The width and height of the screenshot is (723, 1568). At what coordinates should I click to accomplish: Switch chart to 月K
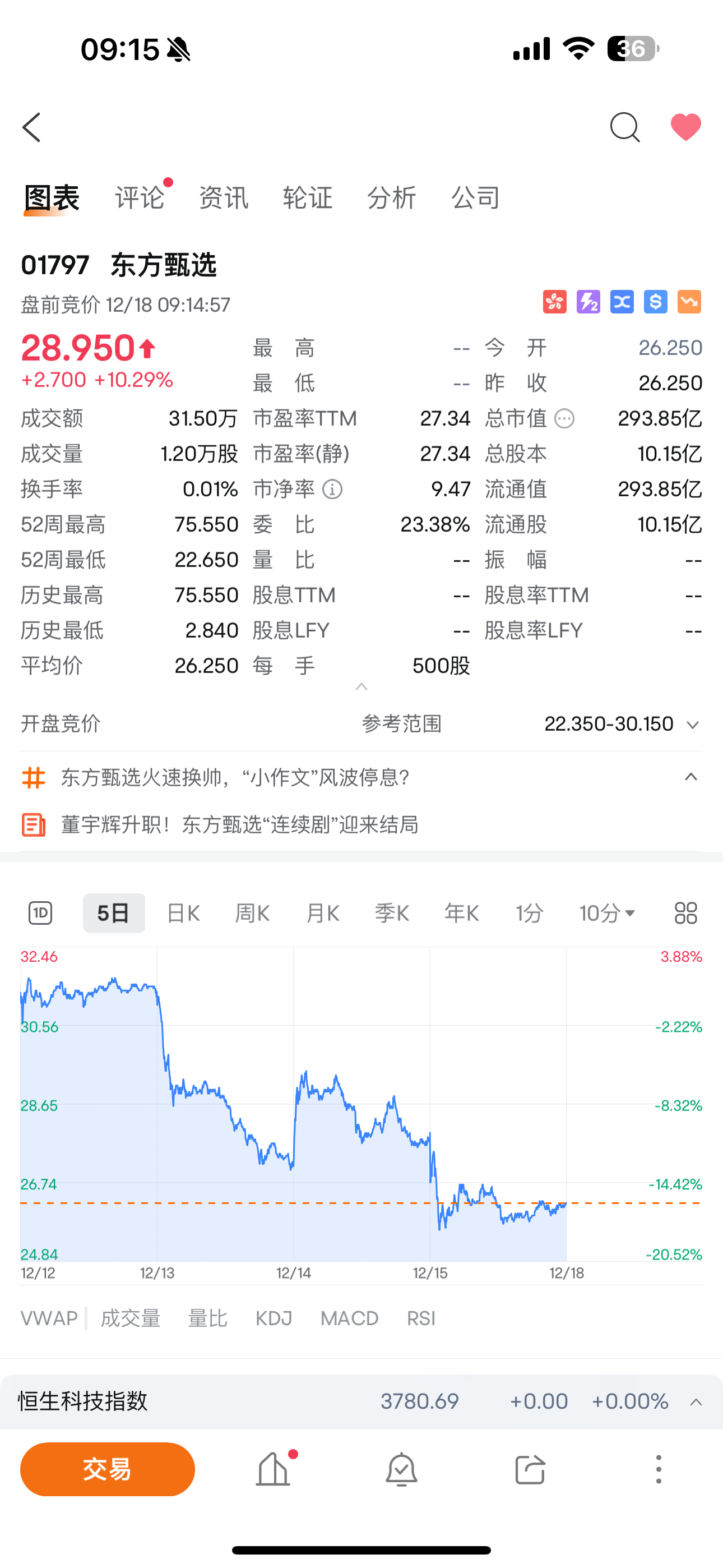(x=323, y=913)
